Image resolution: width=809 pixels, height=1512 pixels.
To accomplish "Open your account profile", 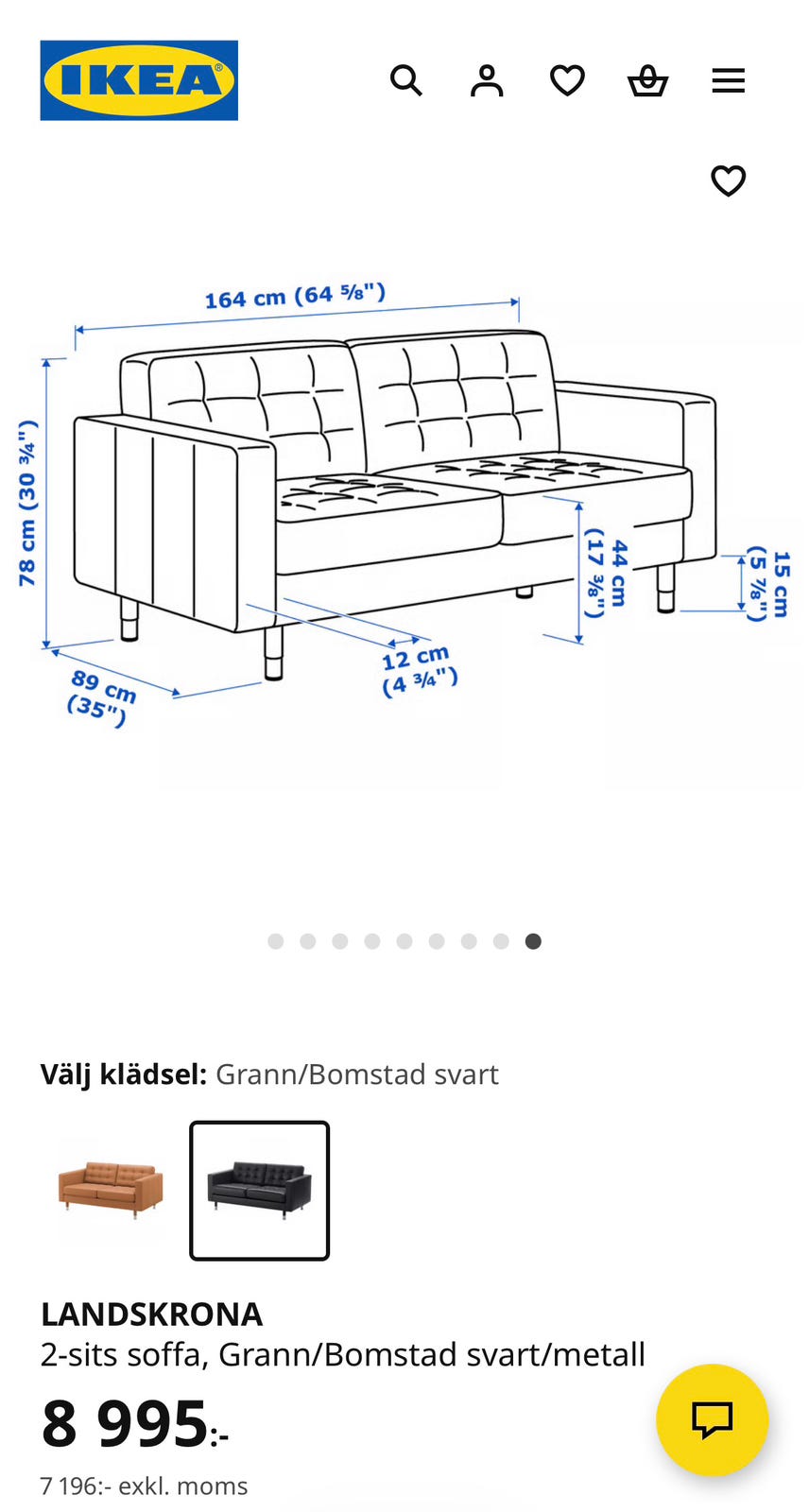I will pyautogui.click(x=486, y=80).
